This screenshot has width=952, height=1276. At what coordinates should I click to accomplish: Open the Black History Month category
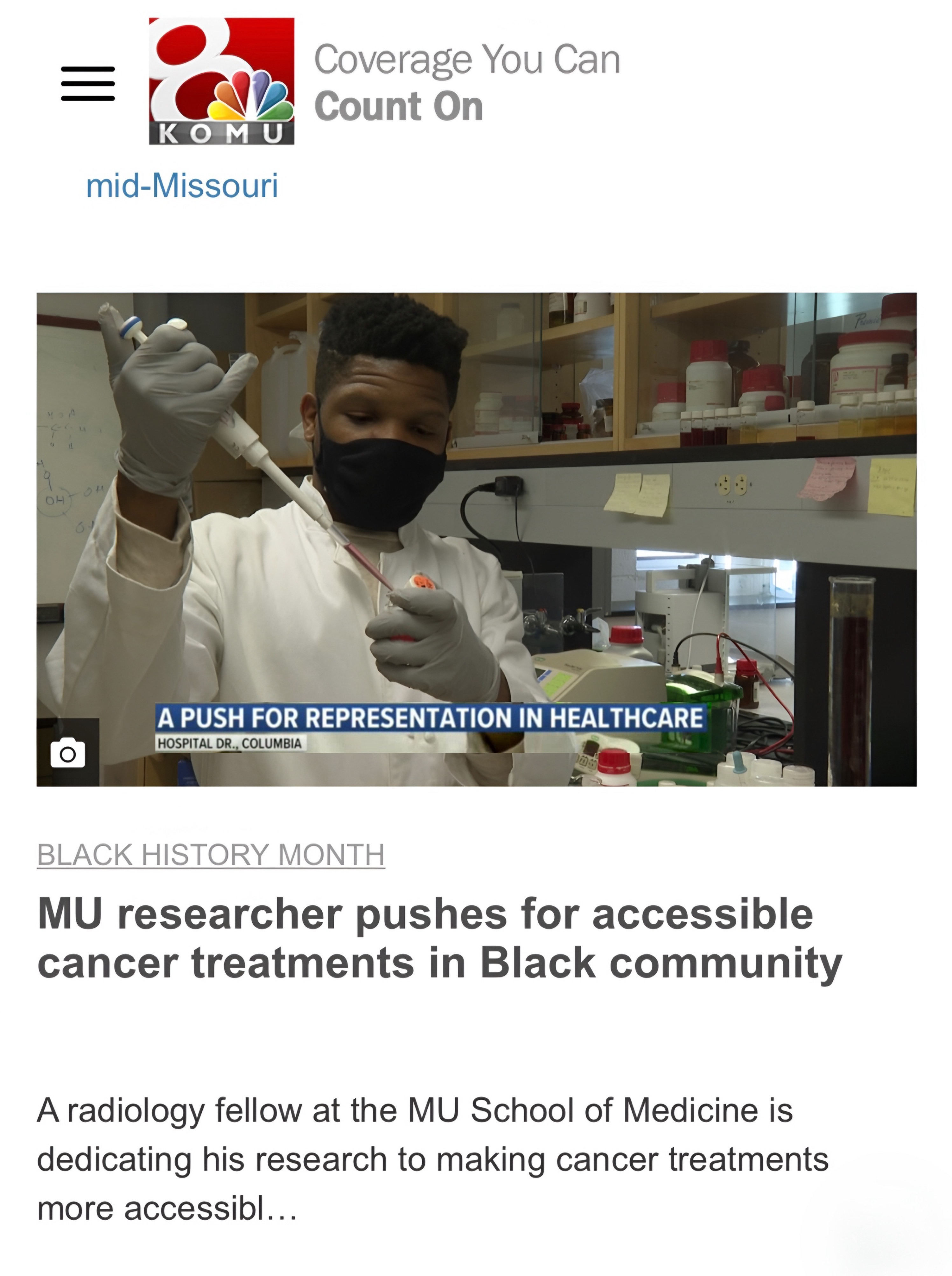(x=211, y=854)
